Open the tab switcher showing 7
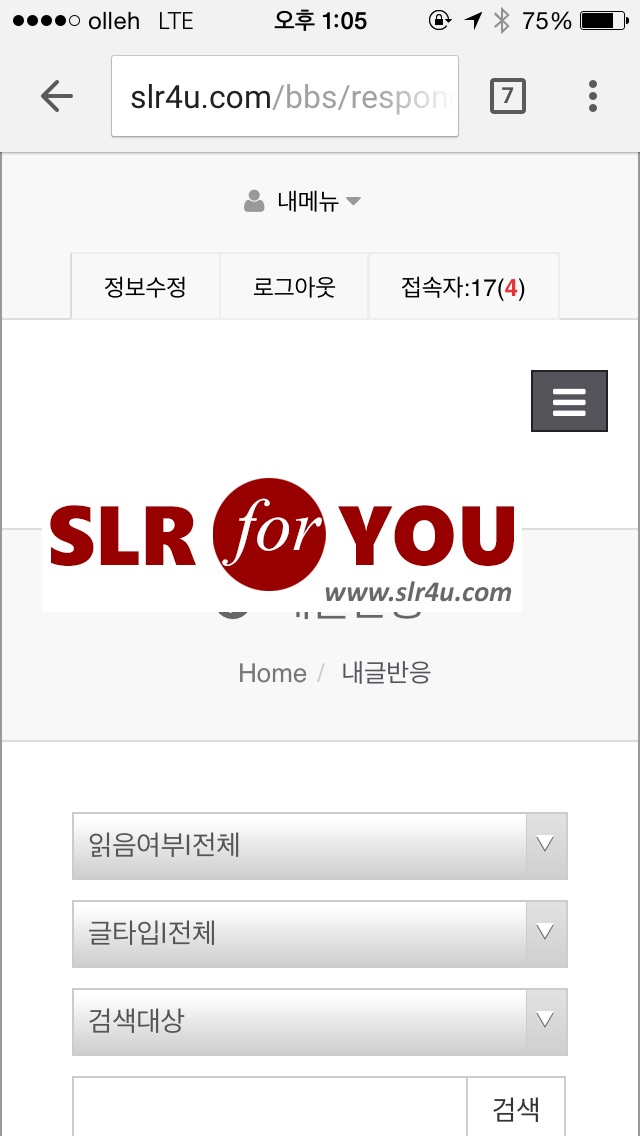The width and height of the screenshot is (640, 1136). point(507,97)
